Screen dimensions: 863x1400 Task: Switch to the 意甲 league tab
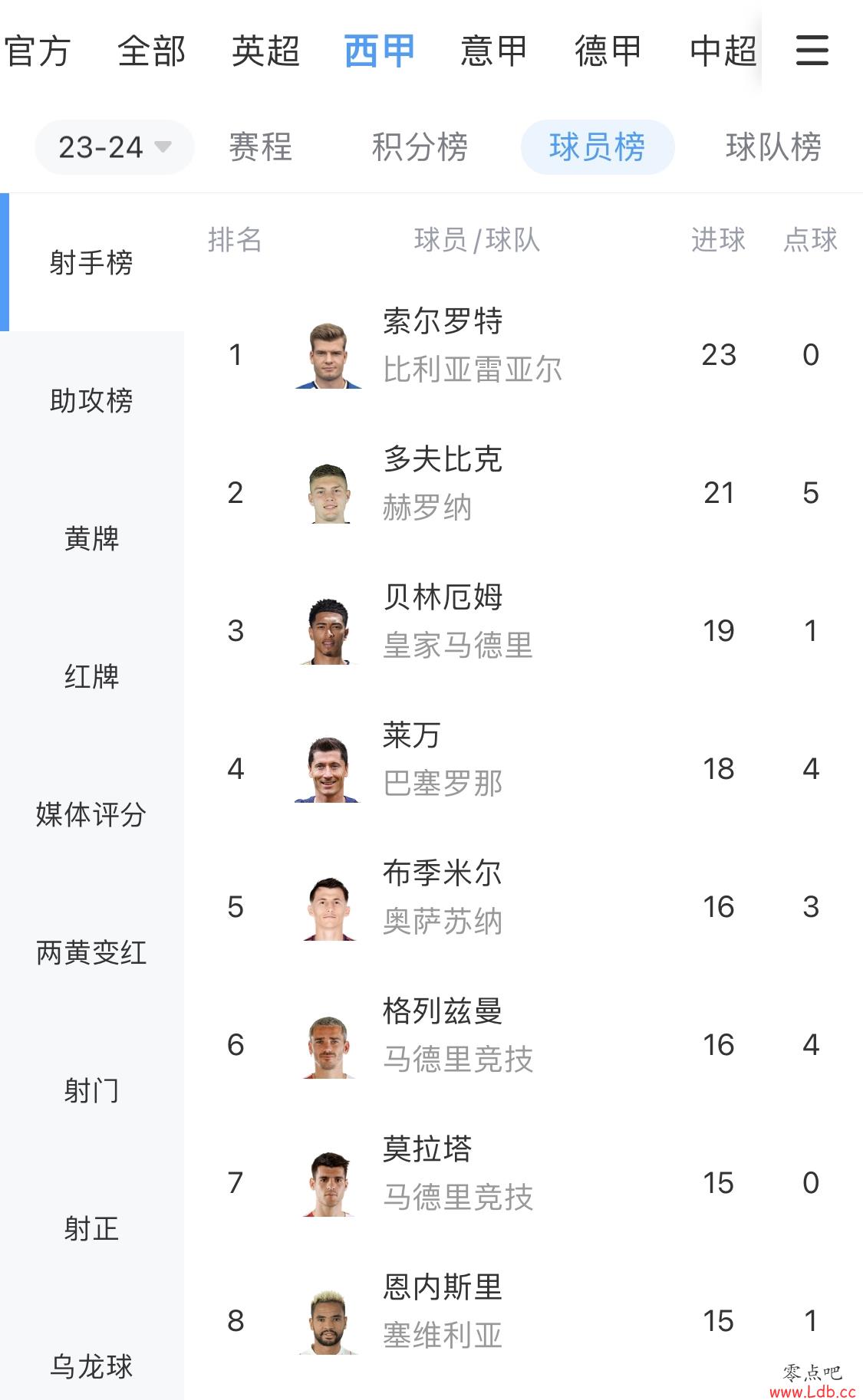[494, 51]
